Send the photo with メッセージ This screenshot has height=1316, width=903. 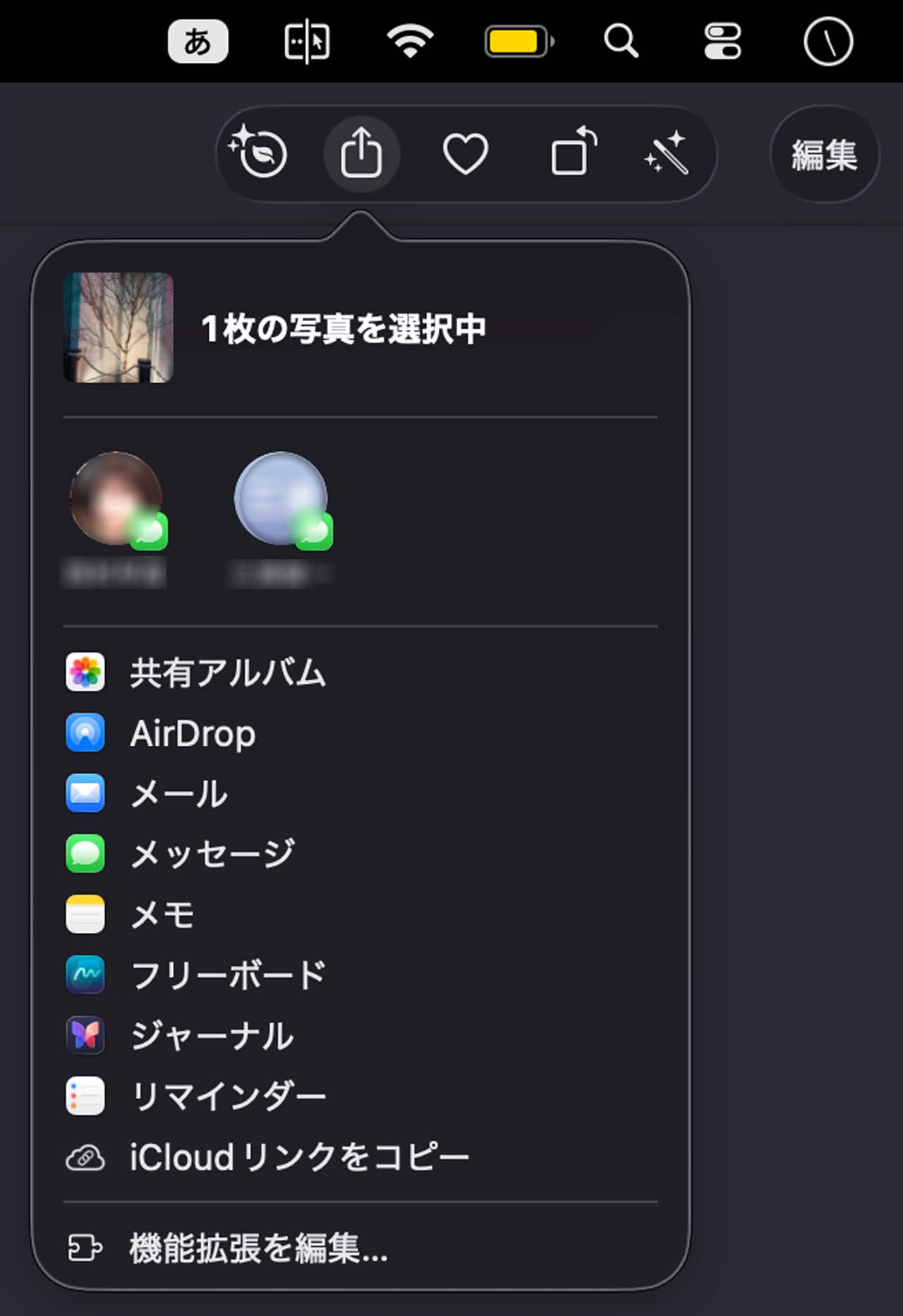[212, 854]
